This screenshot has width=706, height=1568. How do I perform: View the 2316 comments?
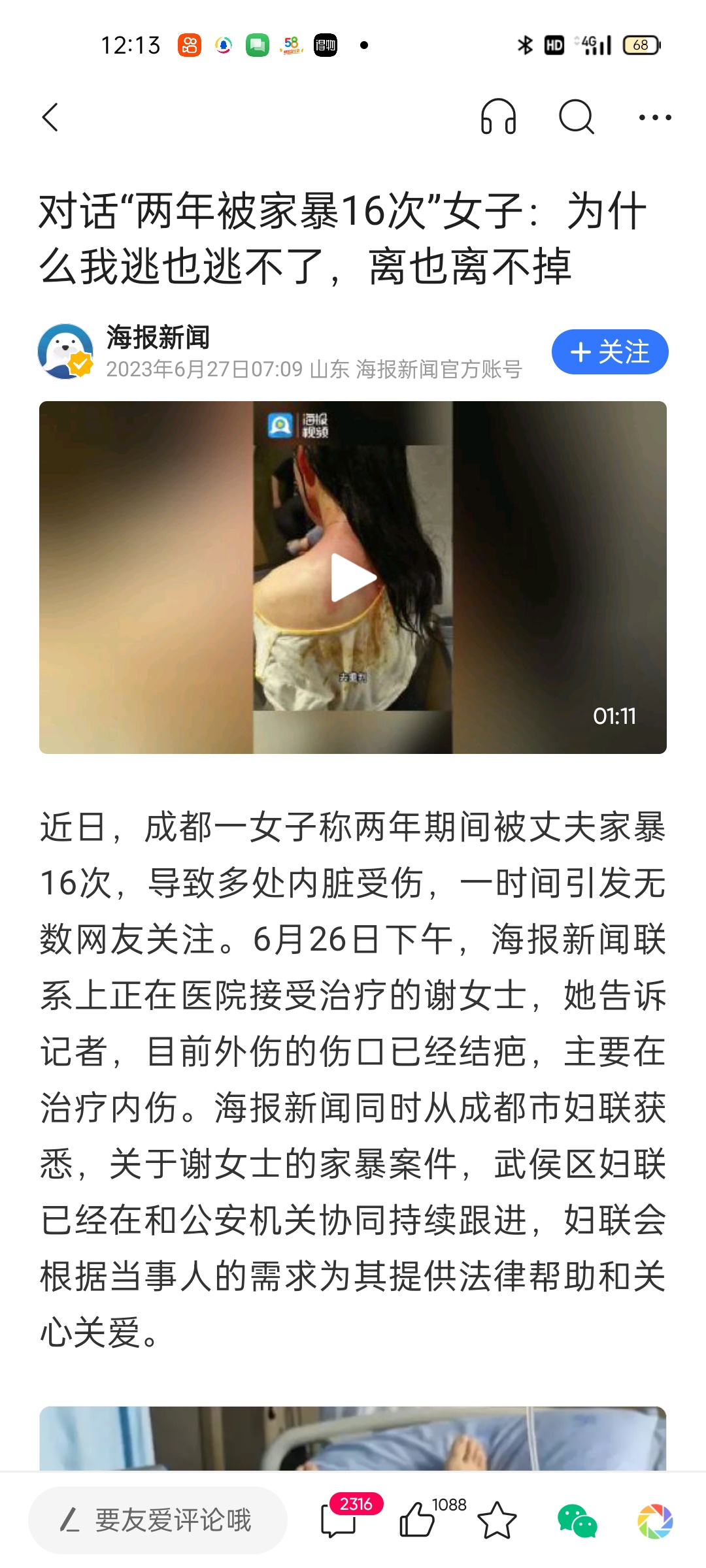tap(340, 1520)
